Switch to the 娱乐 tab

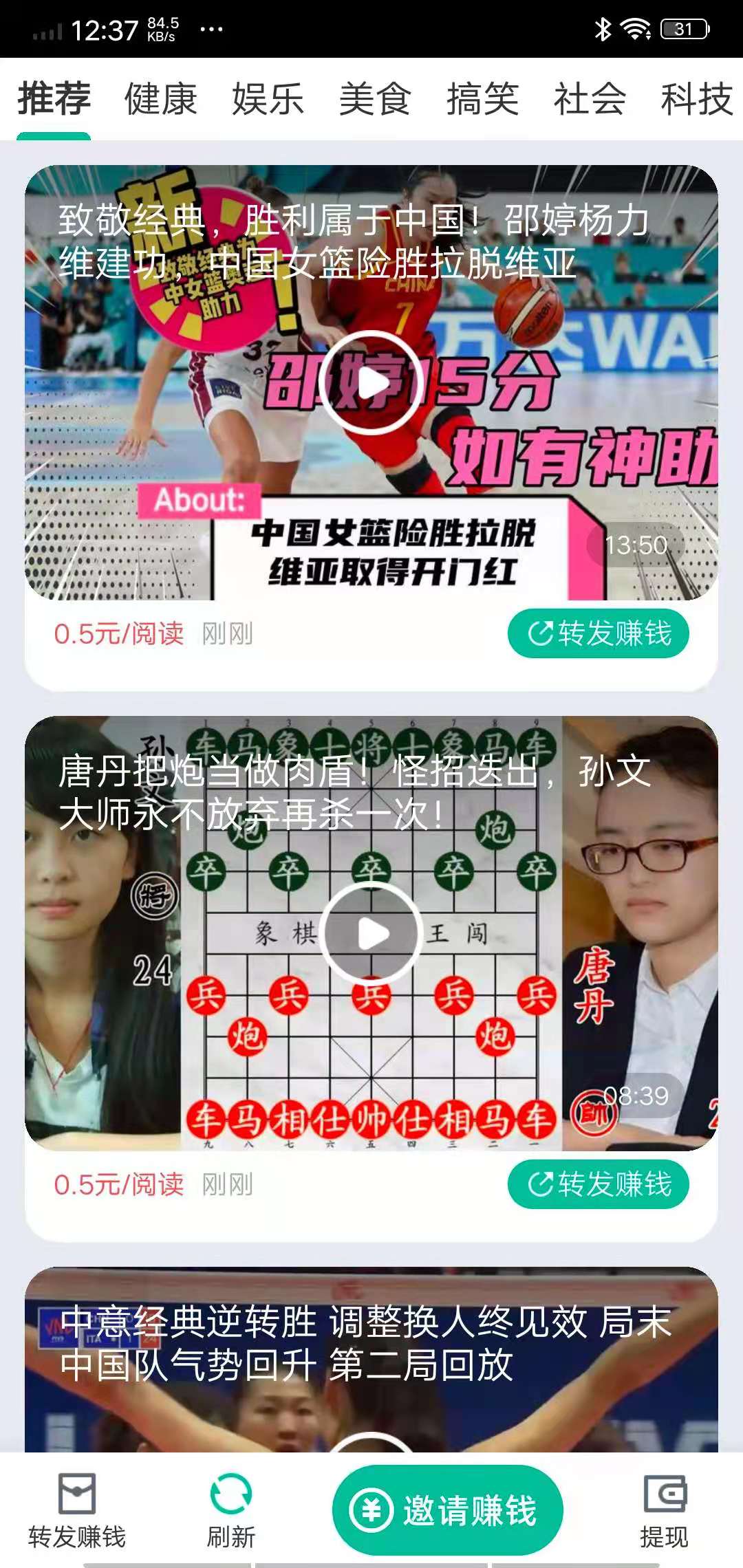point(268,98)
